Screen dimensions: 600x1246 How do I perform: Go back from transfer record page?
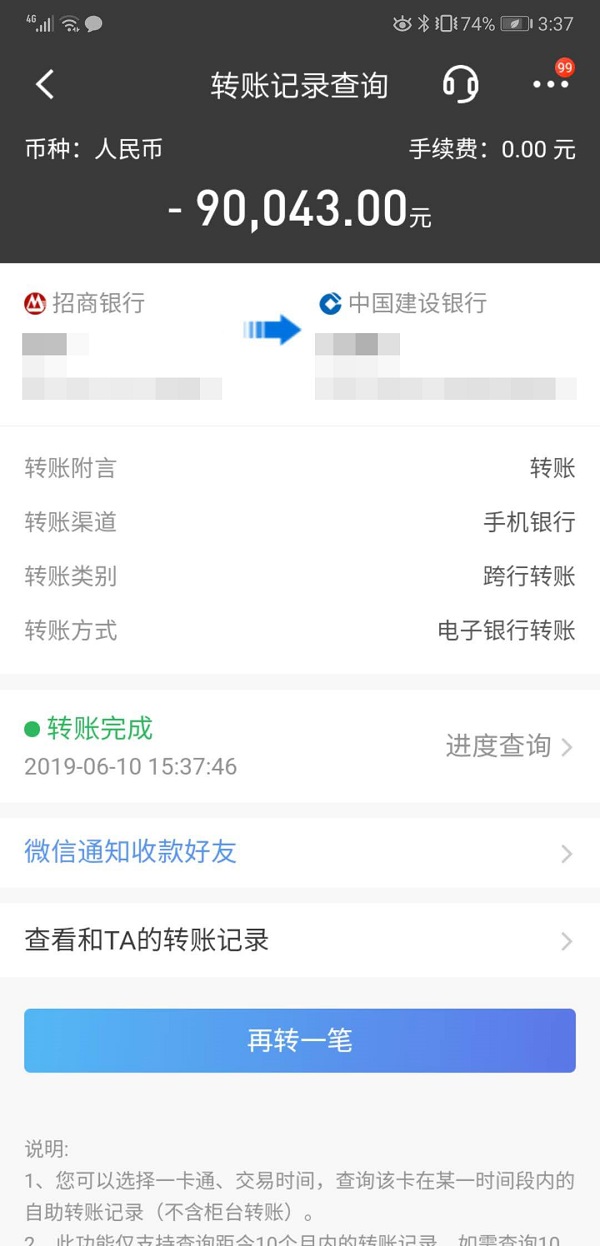pyautogui.click(x=45, y=85)
